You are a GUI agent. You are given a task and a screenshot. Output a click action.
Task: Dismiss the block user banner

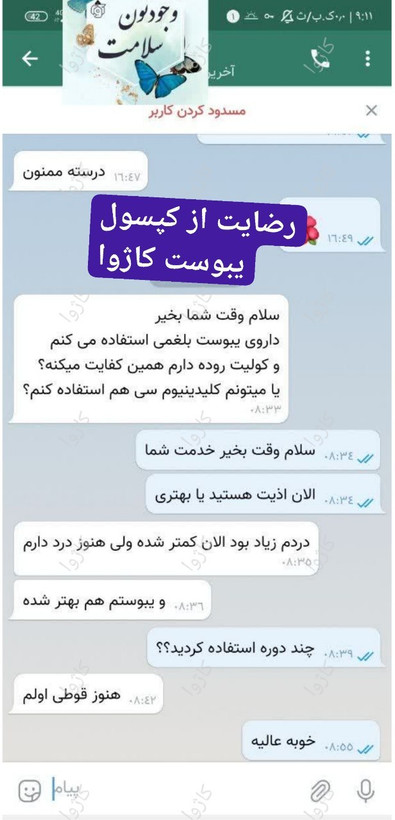click(371, 110)
